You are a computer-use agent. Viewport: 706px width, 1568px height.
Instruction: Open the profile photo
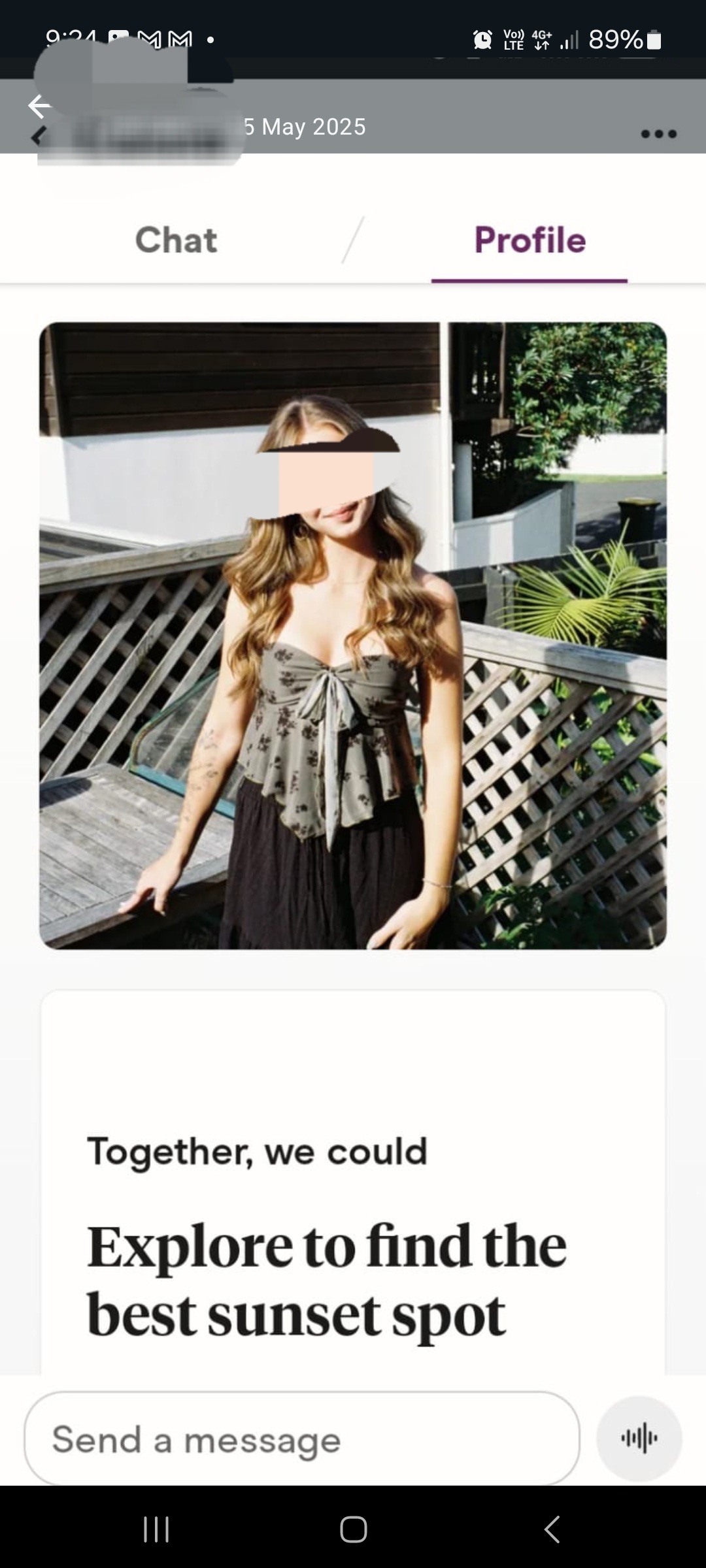(353, 635)
